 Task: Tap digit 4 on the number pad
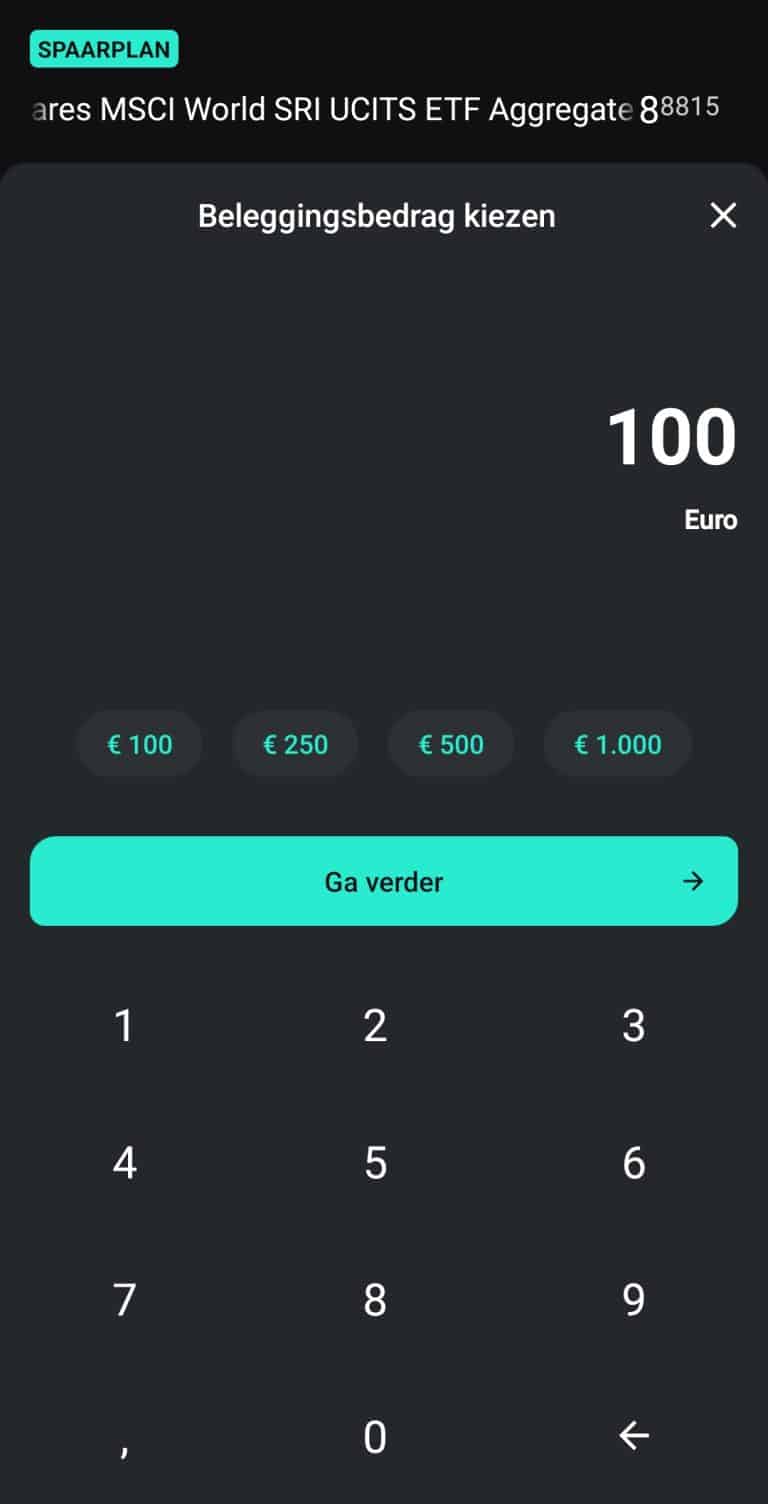click(123, 1162)
